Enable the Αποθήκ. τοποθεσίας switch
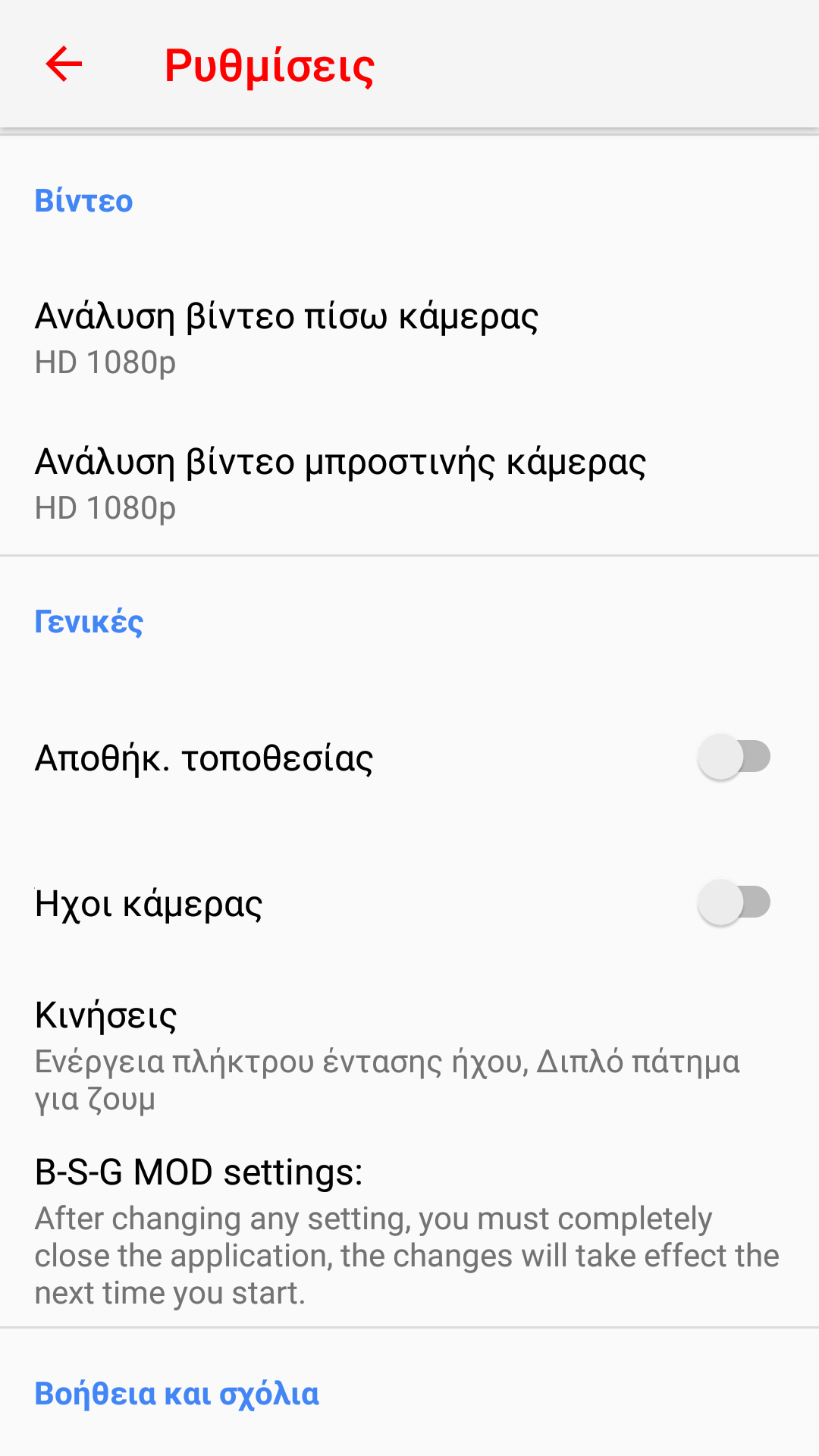The width and height of the screenshot is (819, 1456). click(x=733, y=757)
